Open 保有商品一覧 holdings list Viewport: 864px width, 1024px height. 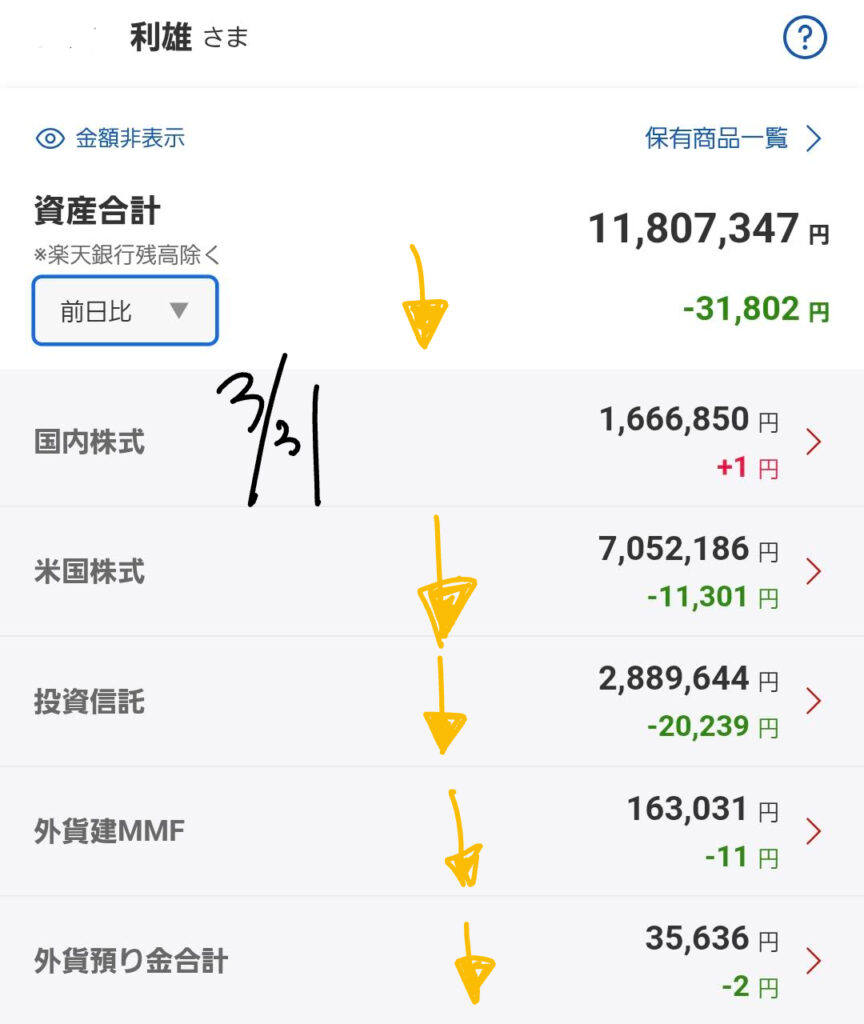click(733, 138)
